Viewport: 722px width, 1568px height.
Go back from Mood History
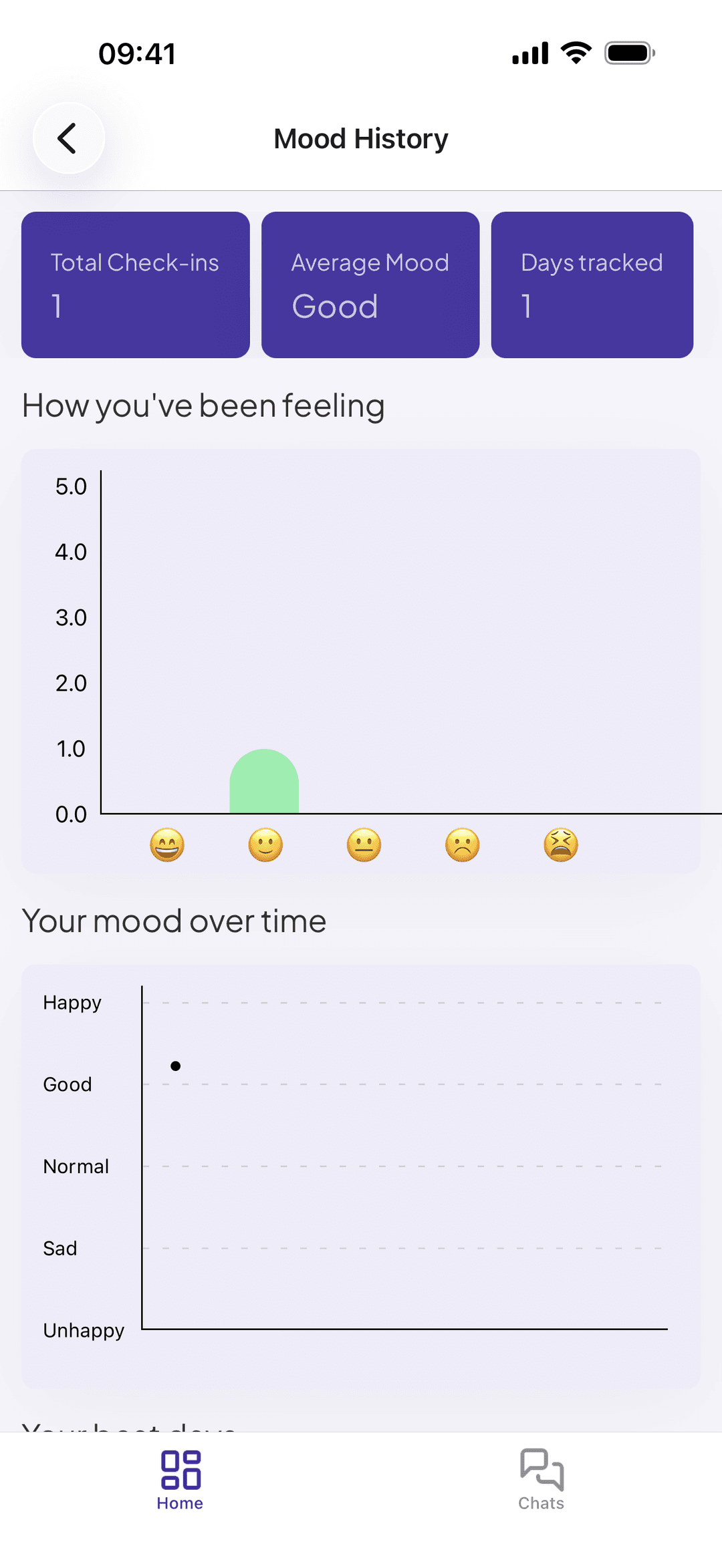[68, 138]
